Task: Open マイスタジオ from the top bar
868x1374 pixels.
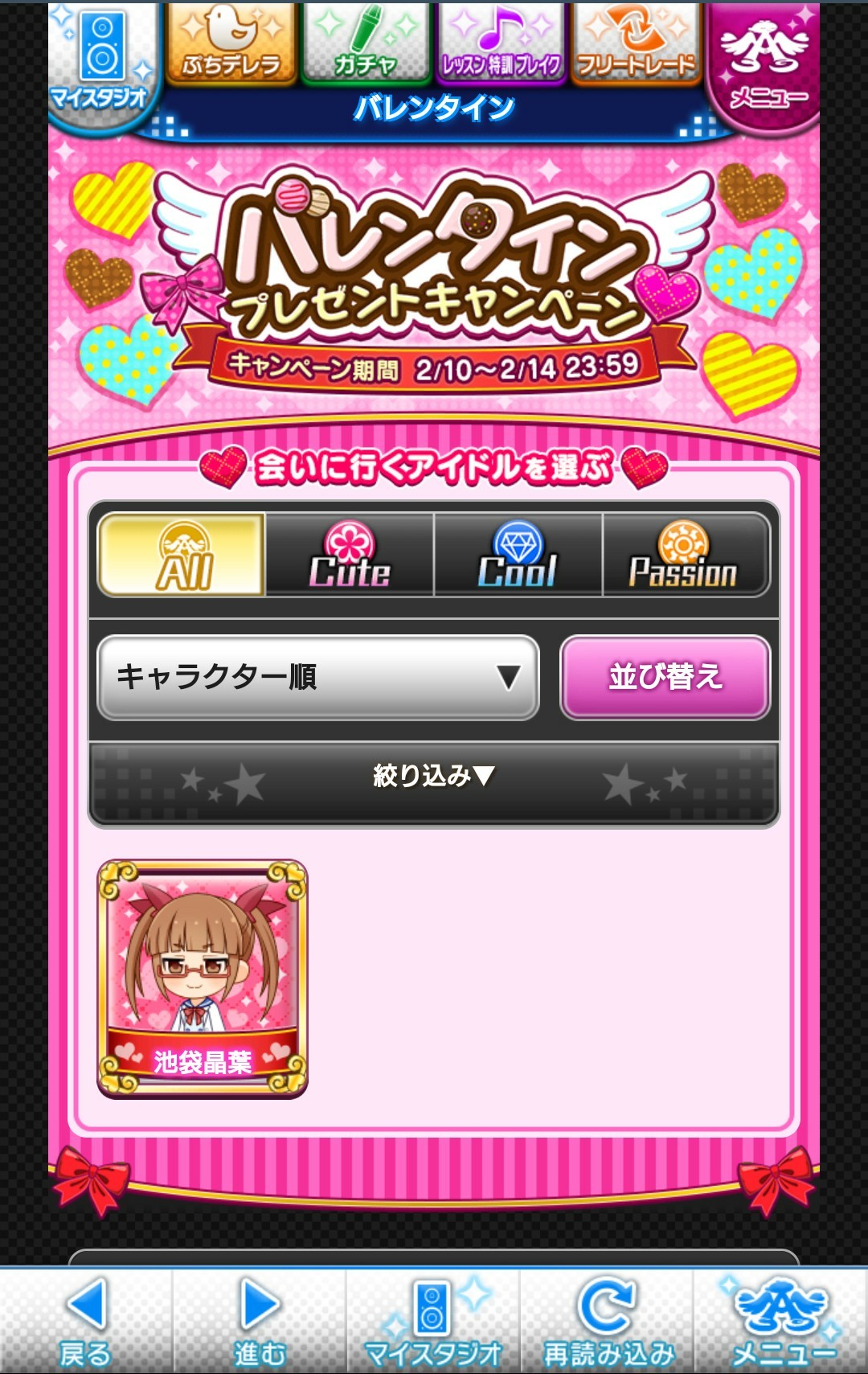Action: [100, 63]
